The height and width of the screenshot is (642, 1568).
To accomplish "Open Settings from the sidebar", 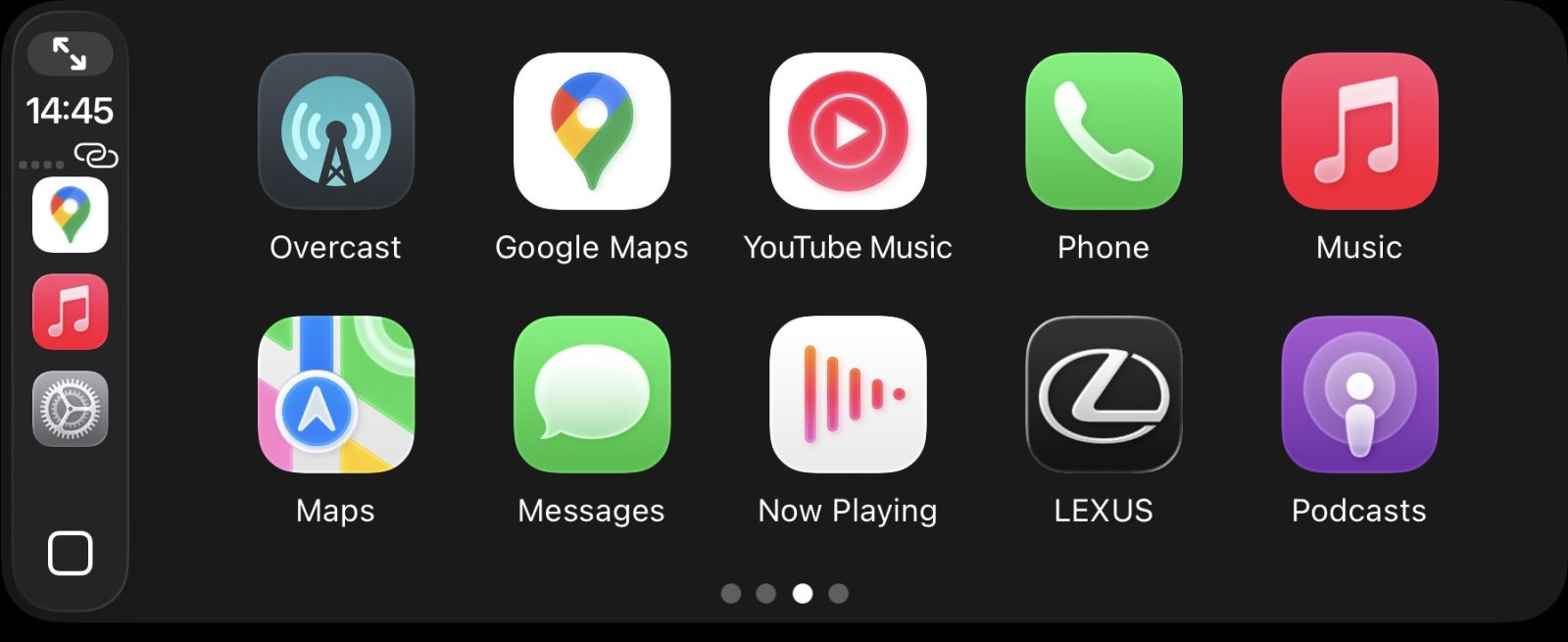I will 70,409.
